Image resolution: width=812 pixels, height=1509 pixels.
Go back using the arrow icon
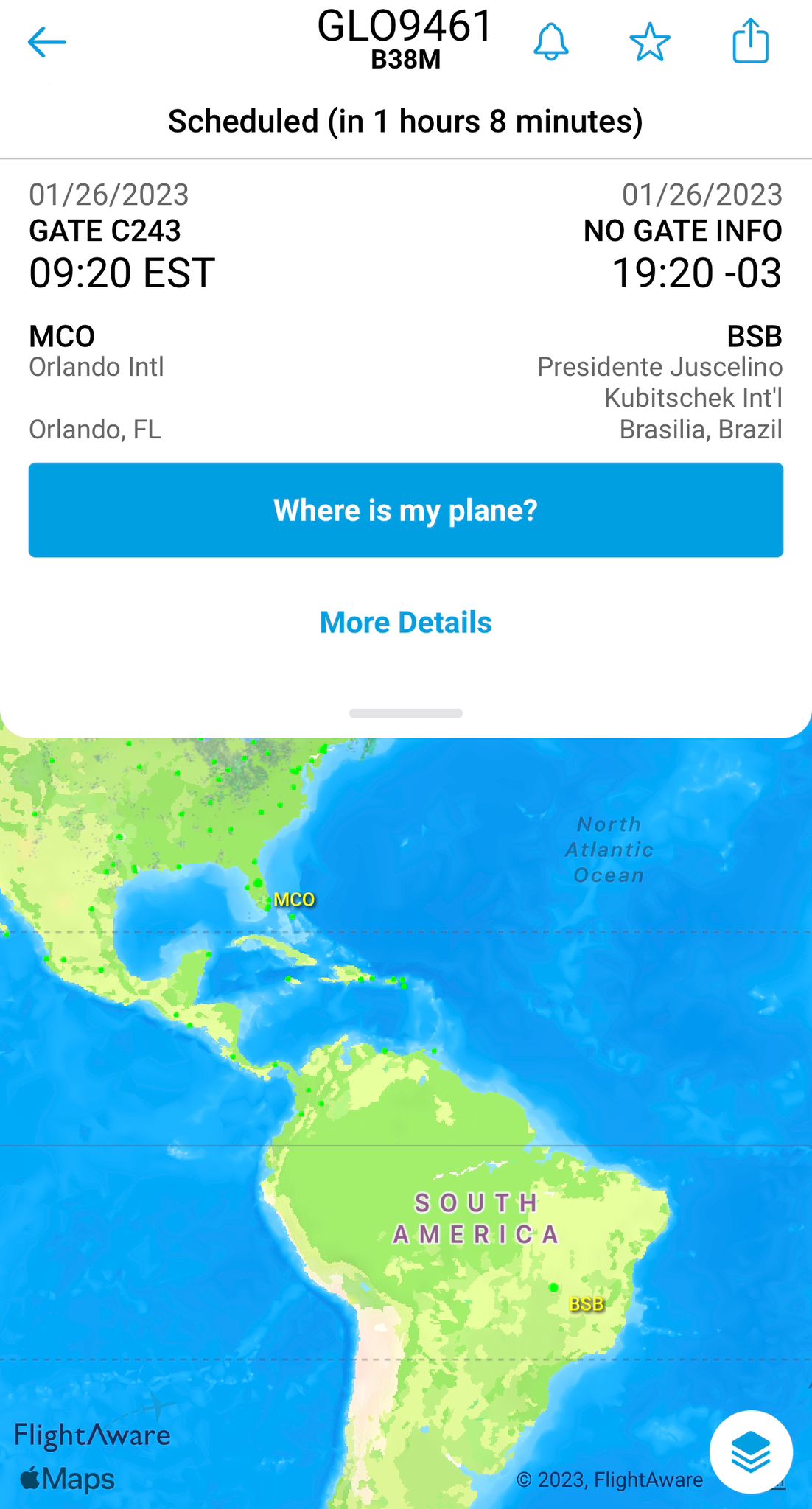(47, 42)
